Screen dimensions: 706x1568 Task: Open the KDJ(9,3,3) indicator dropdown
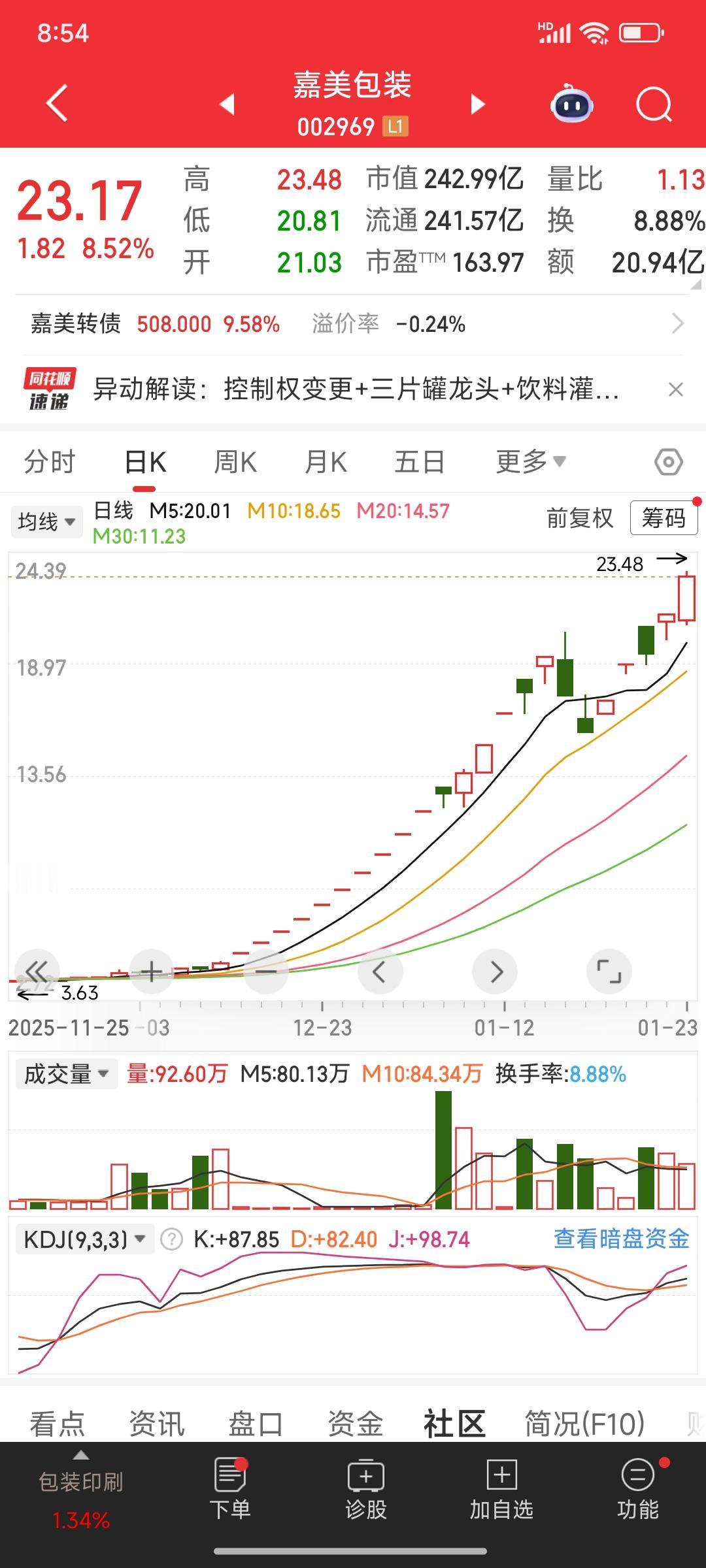pyautogui.click(x=85, y=1239)
